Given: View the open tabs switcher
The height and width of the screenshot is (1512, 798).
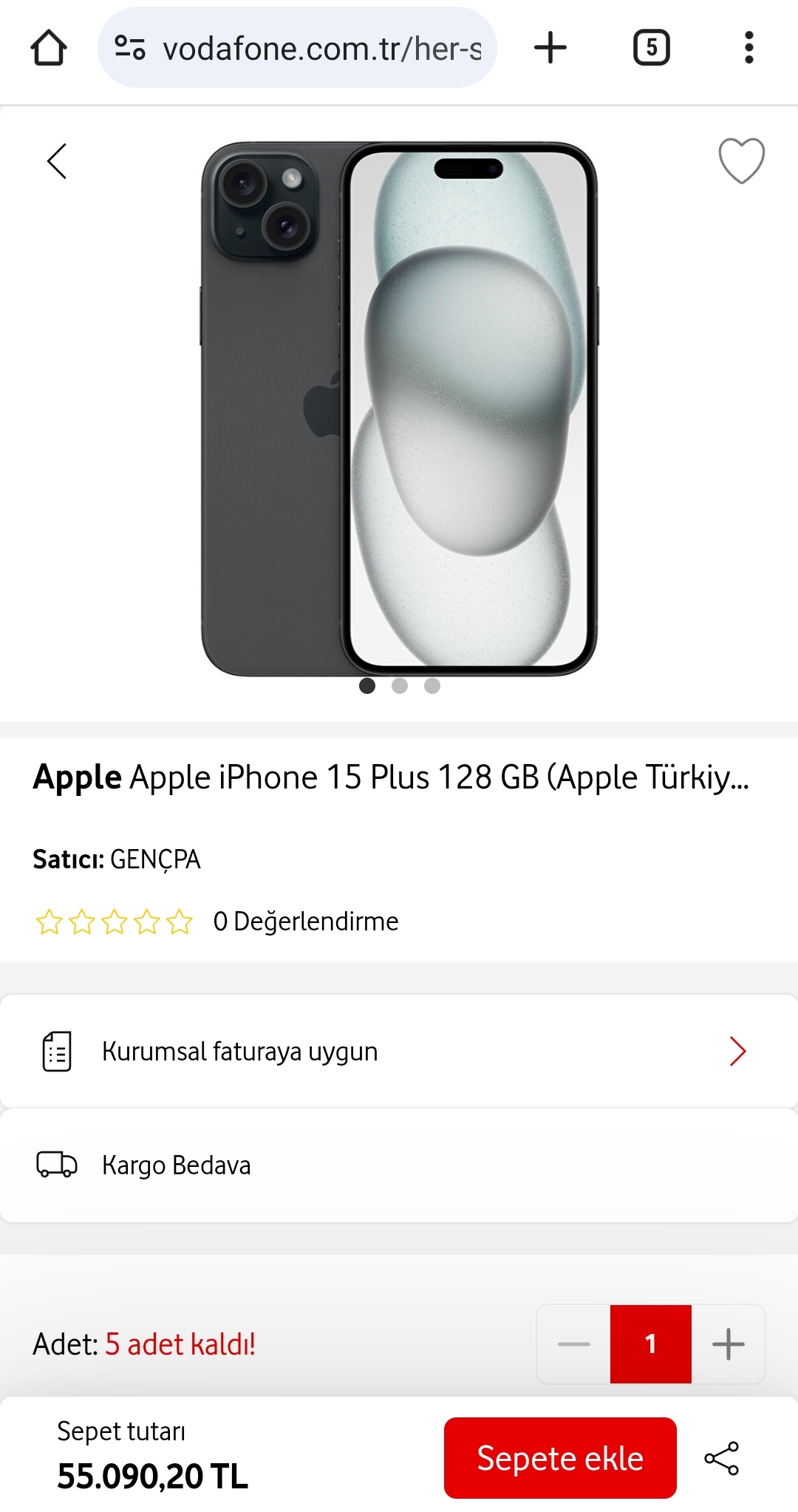Looking at the screenshot, I should click(x=651, y=48).
